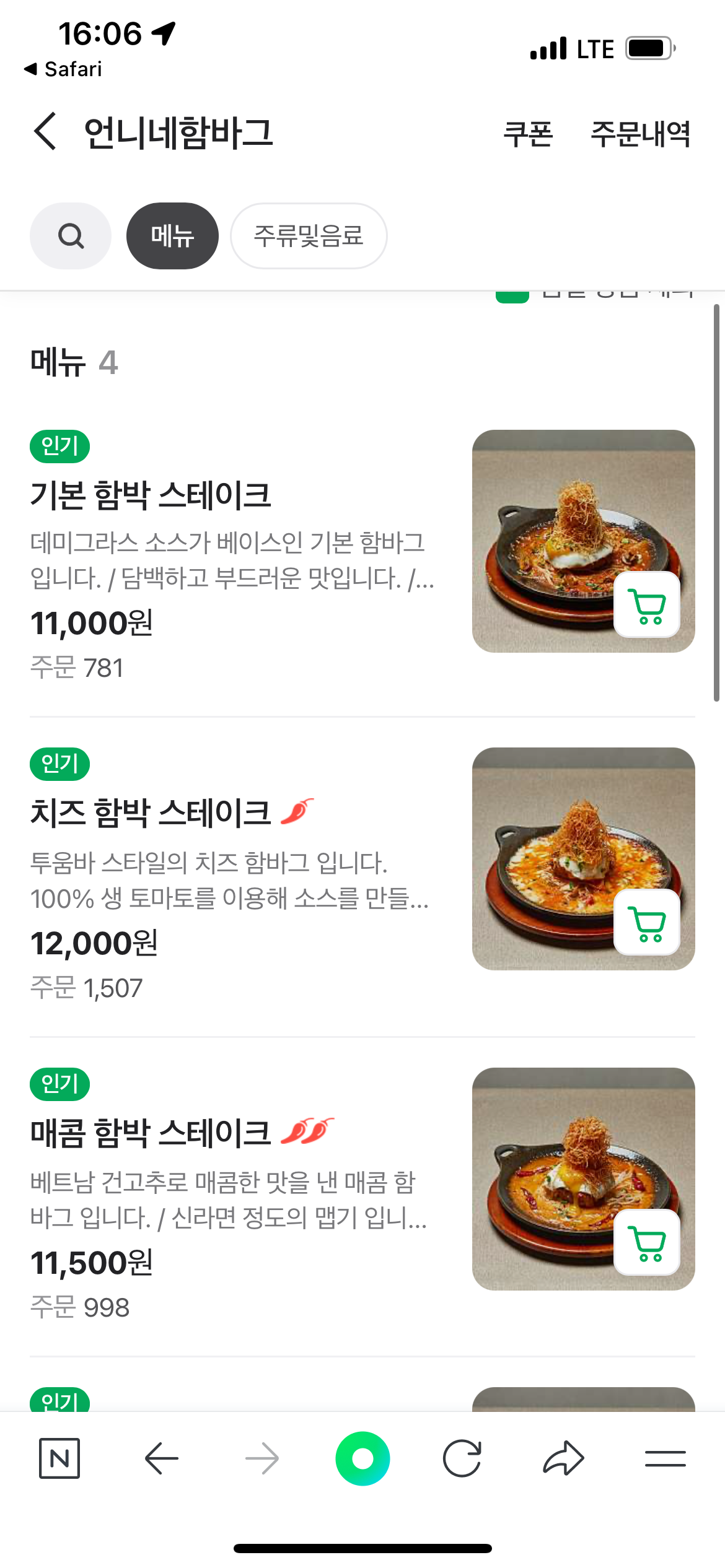Open the 매콤 함박 스테이크 item

tap(151, 1133)
